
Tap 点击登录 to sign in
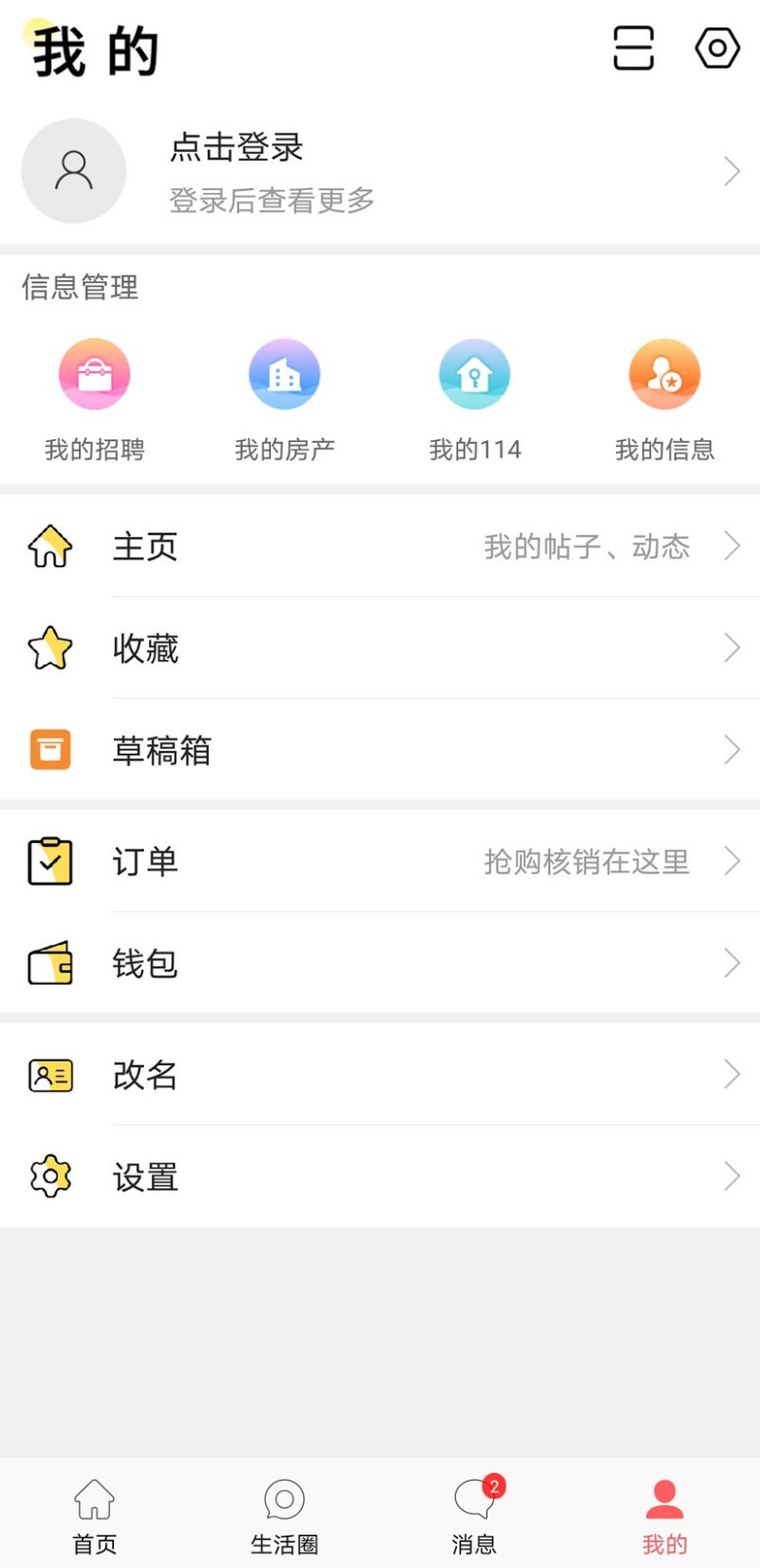coord(235,148)
